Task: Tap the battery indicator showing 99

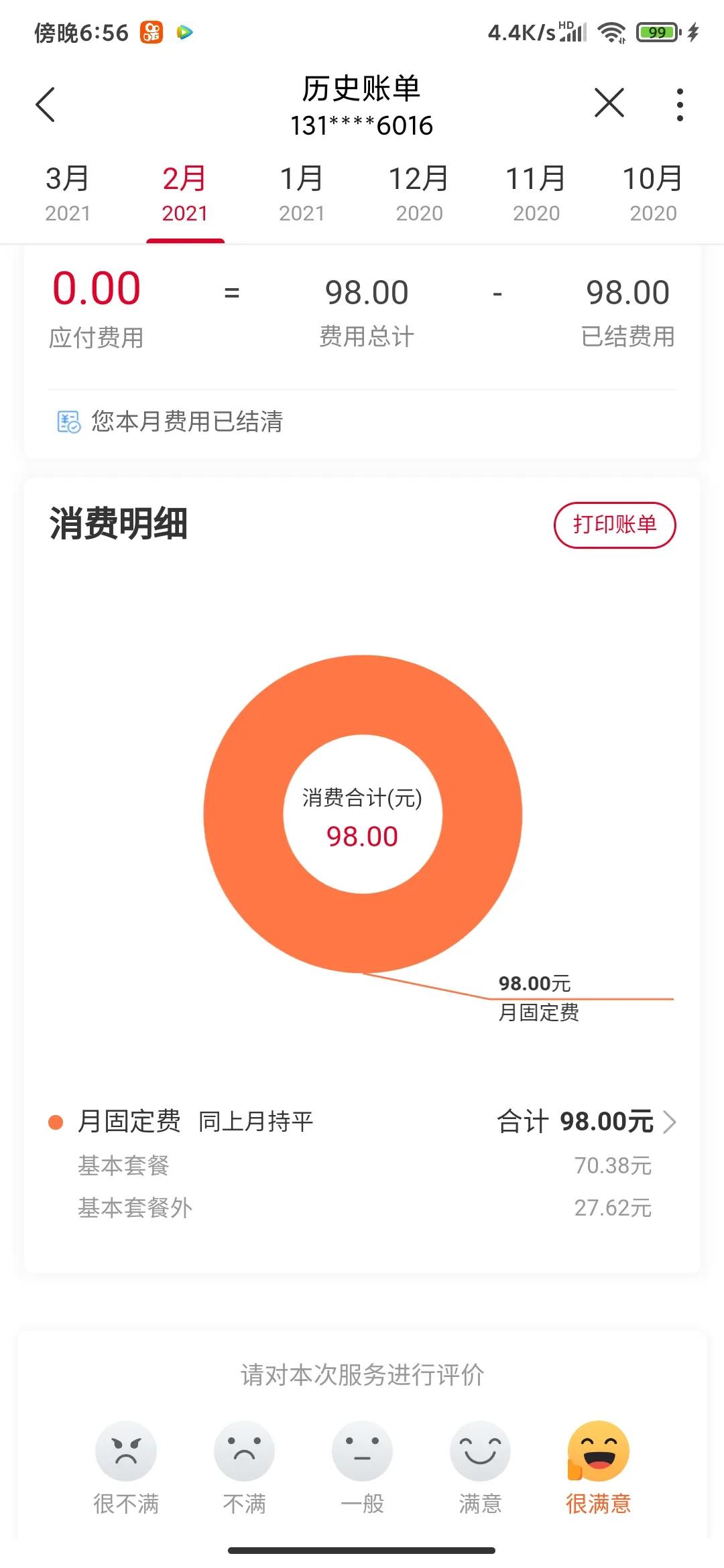Action: 658,31
